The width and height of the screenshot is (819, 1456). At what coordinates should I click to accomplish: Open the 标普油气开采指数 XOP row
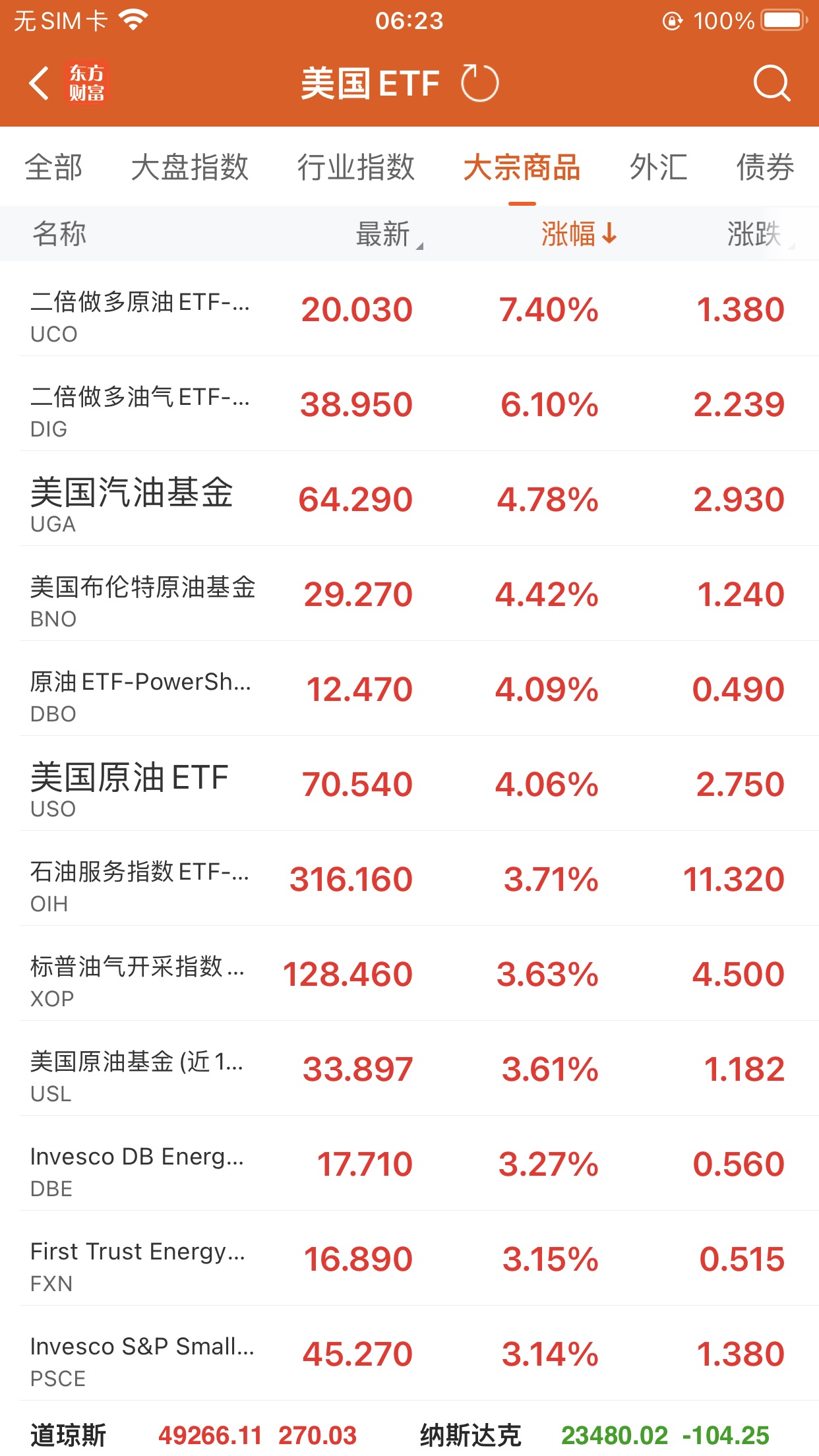[x=409, y=975]
